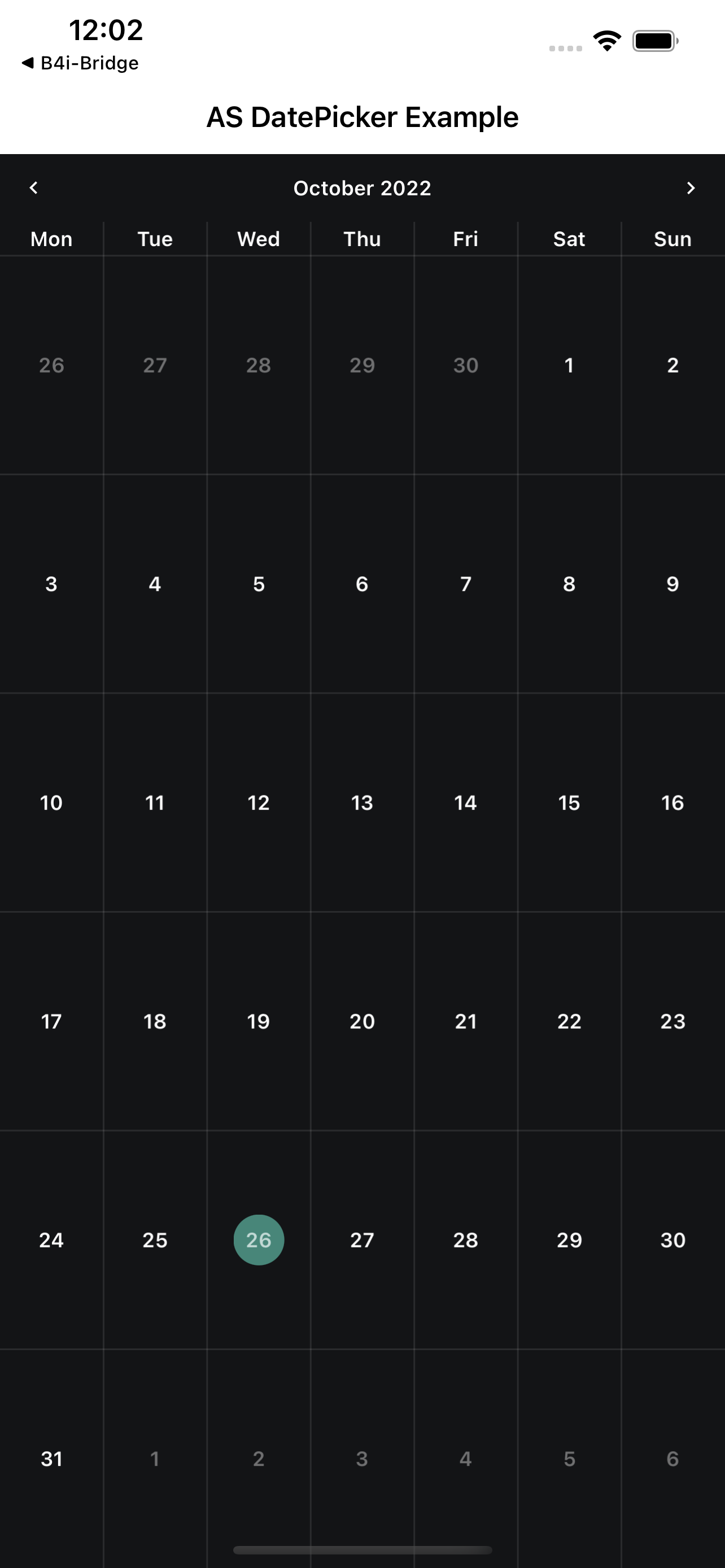Choose greyed-out September 28
The width and height of the screenshot is (725, 1568).
tap(259, 365)
